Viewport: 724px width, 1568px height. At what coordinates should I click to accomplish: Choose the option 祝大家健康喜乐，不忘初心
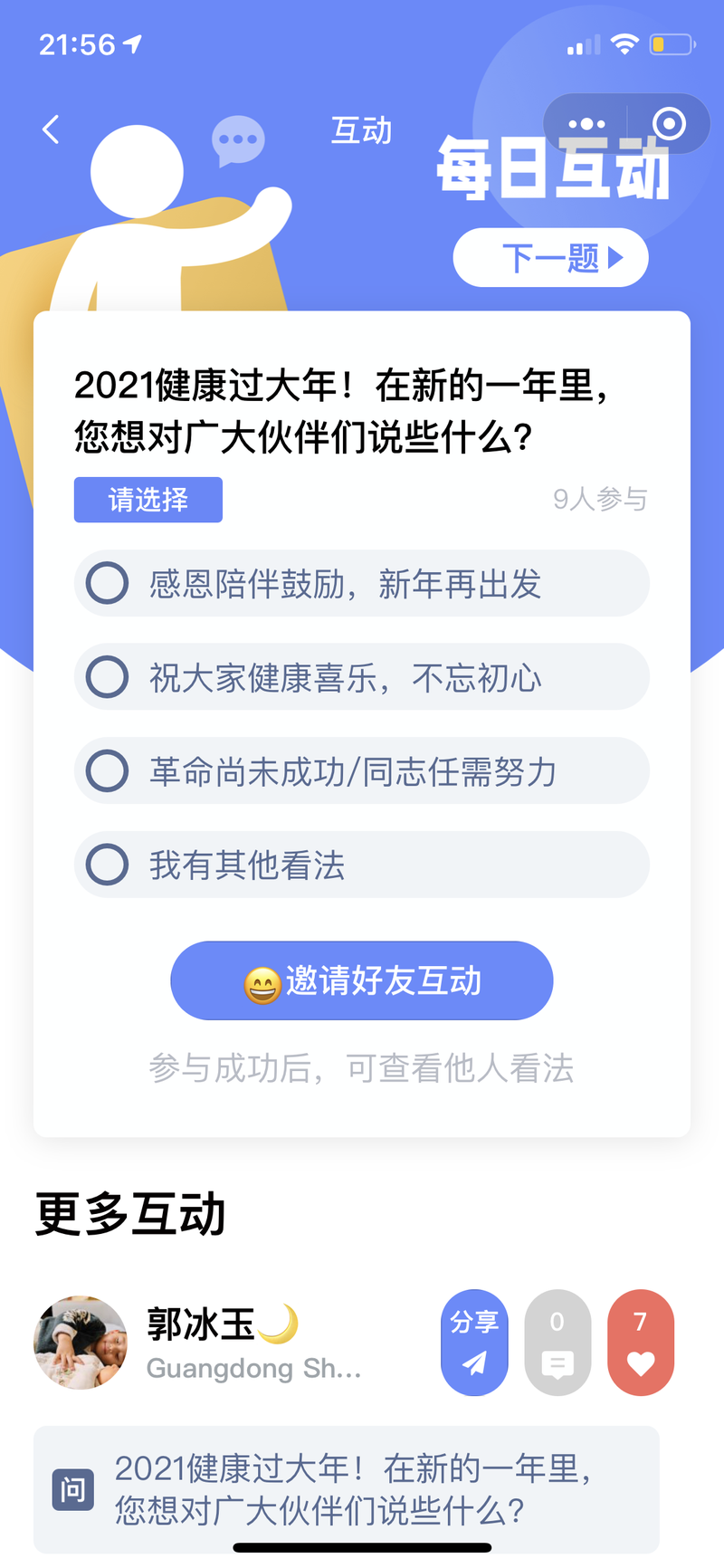[x=362, y=677]
